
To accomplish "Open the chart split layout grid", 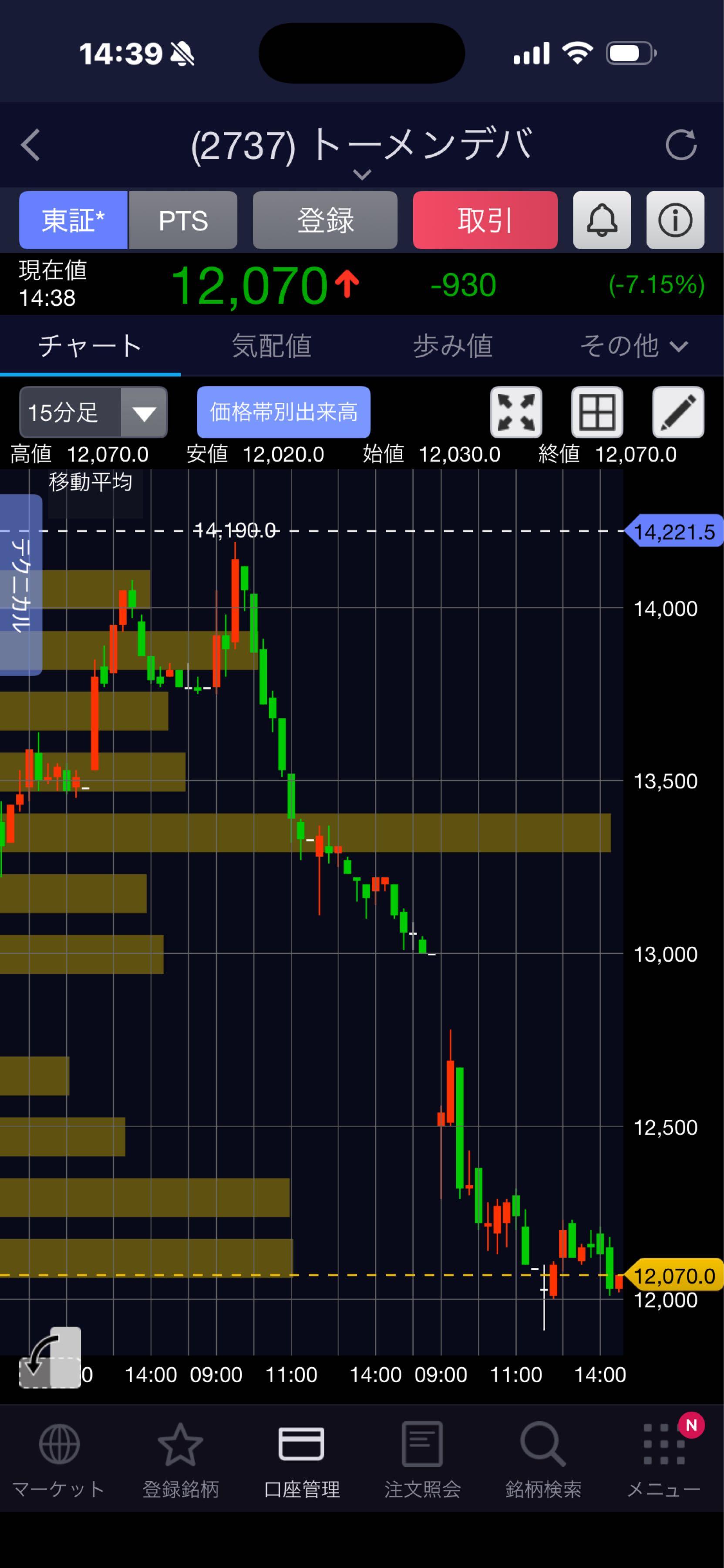I will [597, 412].
